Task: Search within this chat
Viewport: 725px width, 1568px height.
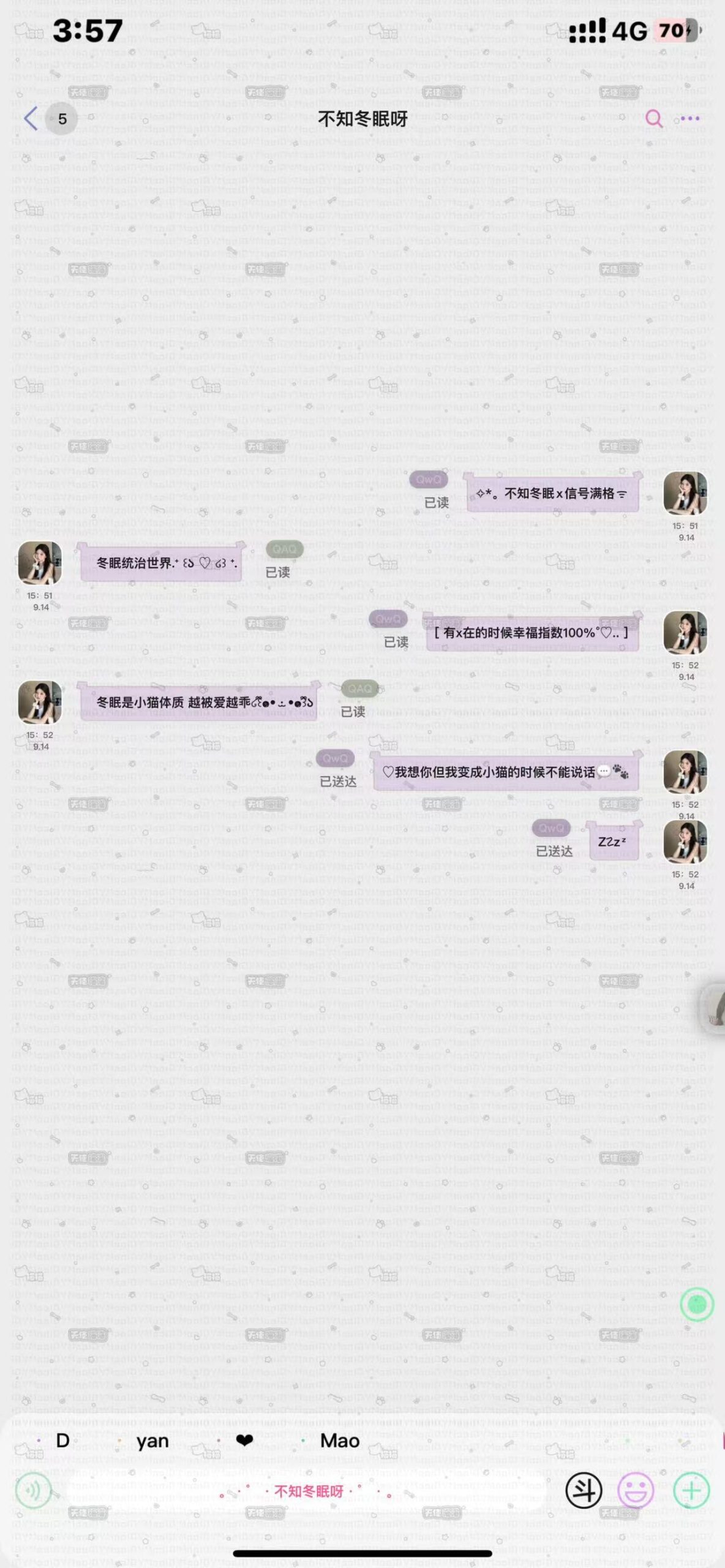Action: tap(653, 118)
